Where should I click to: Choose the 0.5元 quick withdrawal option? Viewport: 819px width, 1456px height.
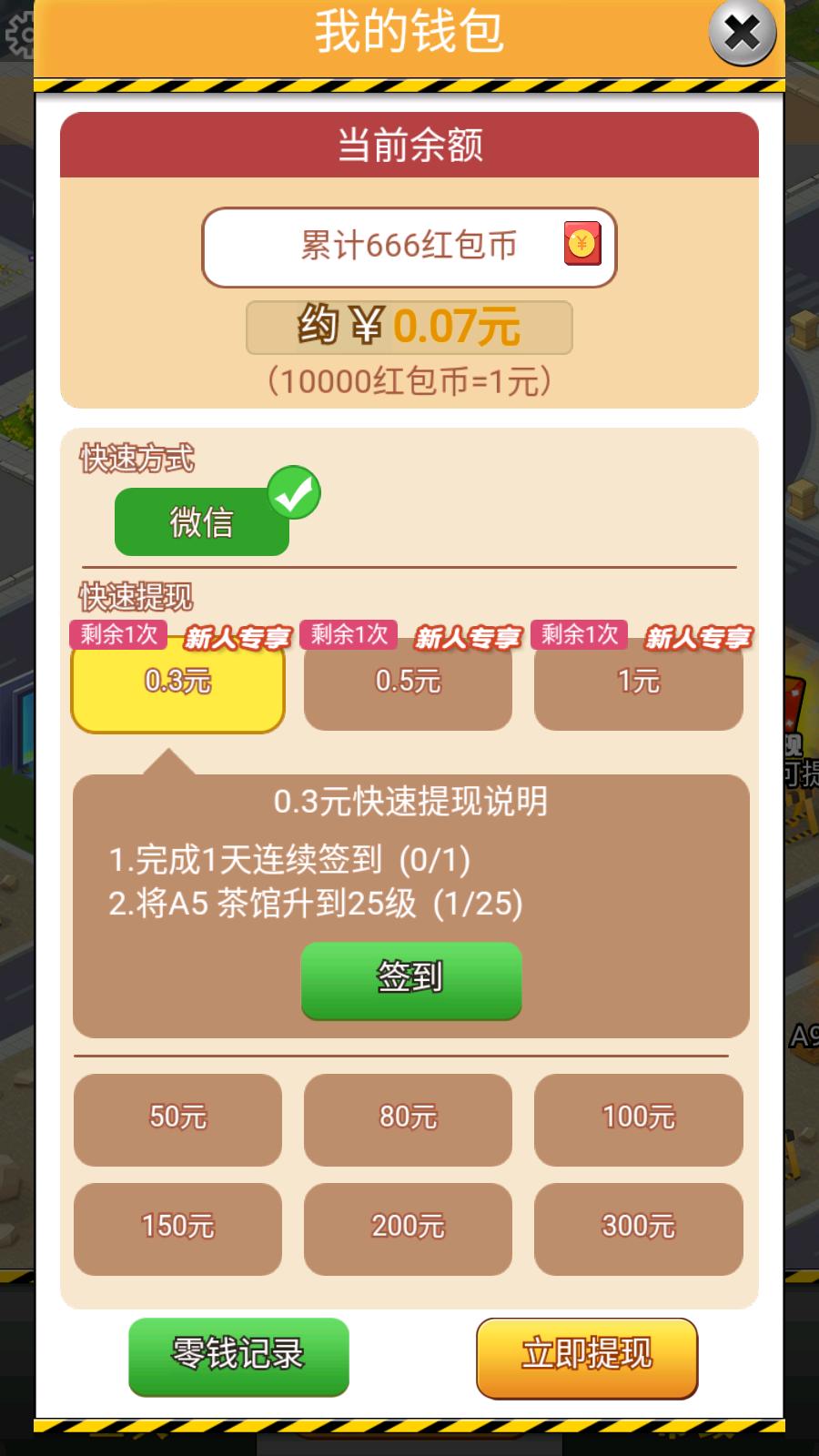(408, 682)
